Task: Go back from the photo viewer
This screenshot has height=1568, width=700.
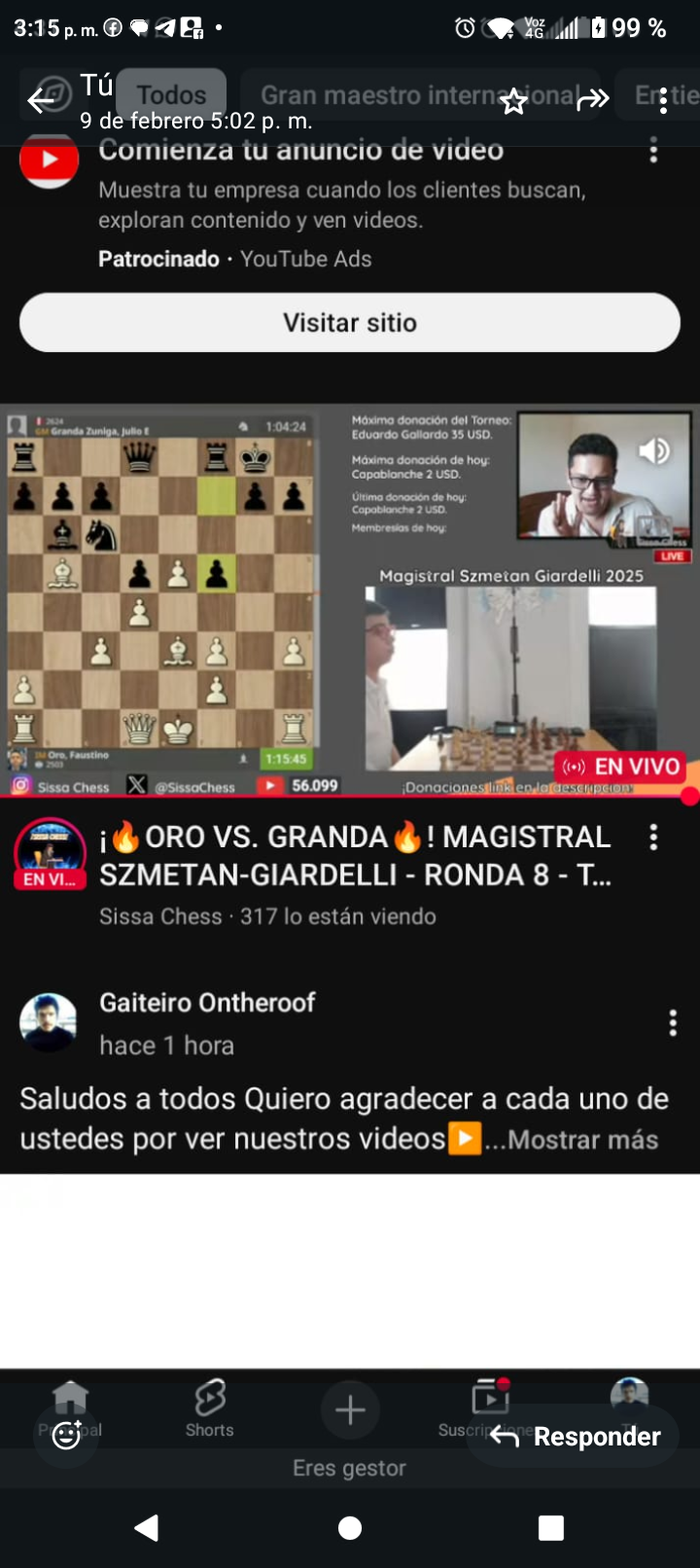Action: click(40, 99)
